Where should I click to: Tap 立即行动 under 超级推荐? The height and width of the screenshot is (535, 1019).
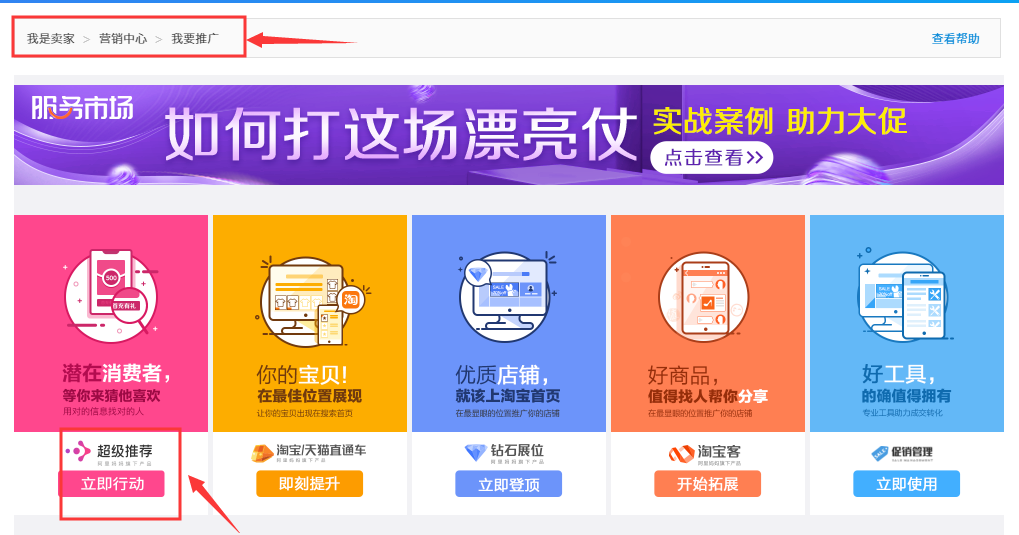(112, 484)
